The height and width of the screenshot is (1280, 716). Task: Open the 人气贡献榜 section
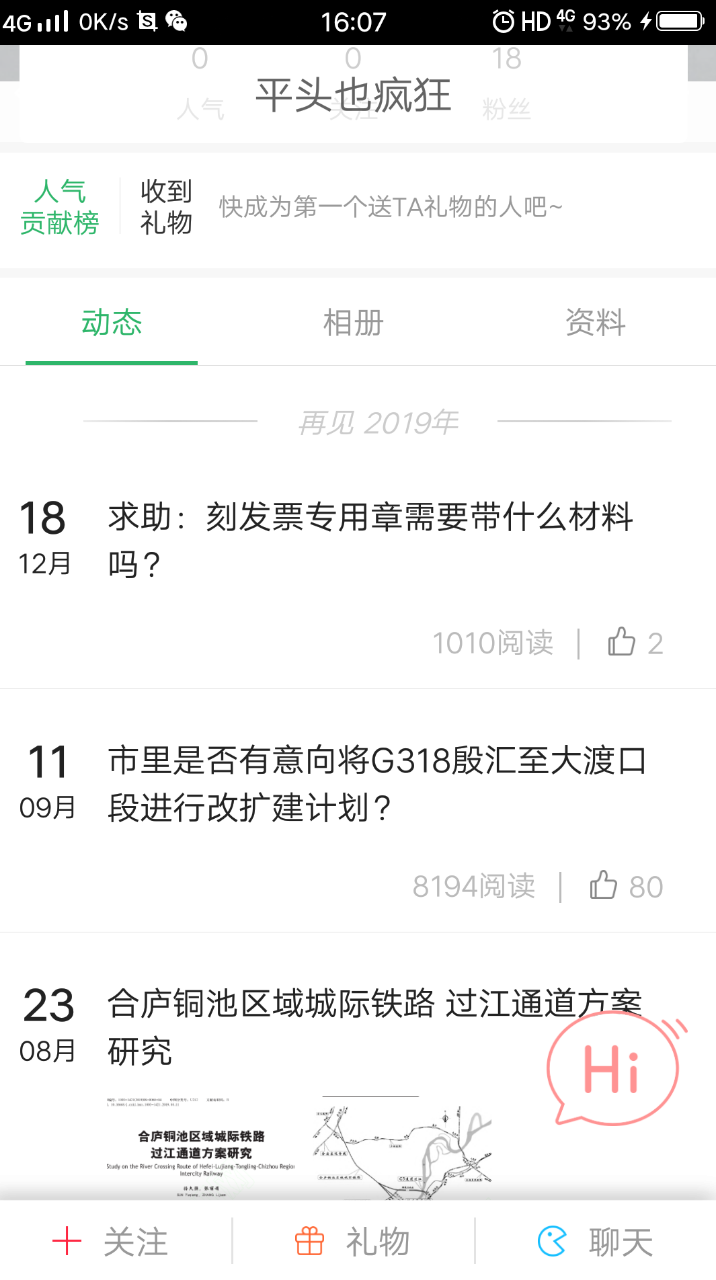60,207
